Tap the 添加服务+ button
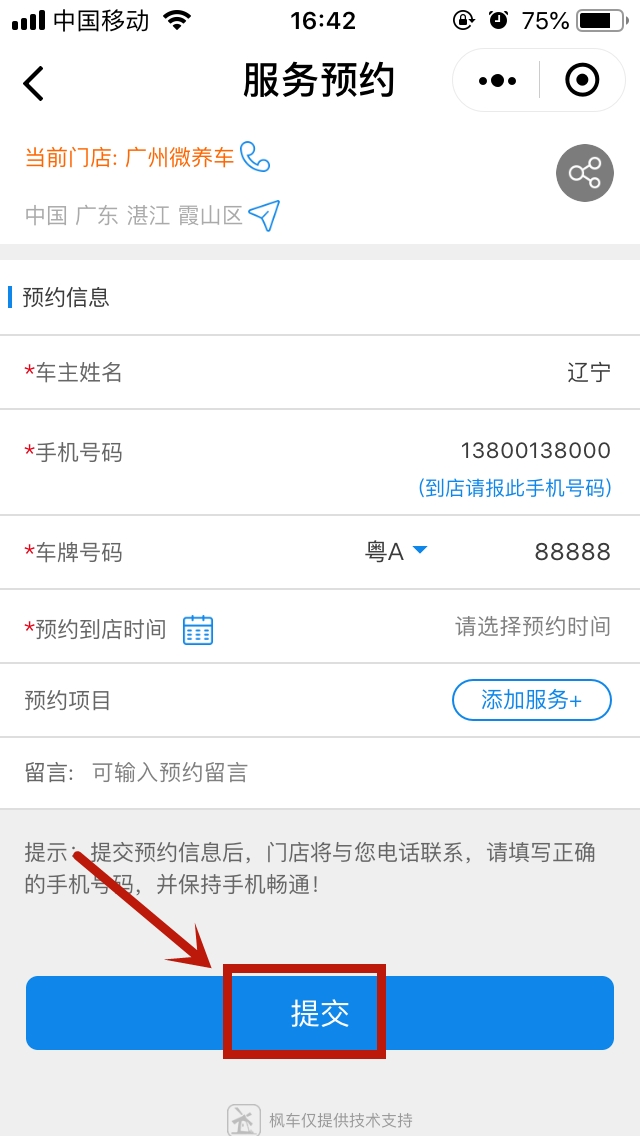This screenshot has height=1136, width=640. (531, 700)
